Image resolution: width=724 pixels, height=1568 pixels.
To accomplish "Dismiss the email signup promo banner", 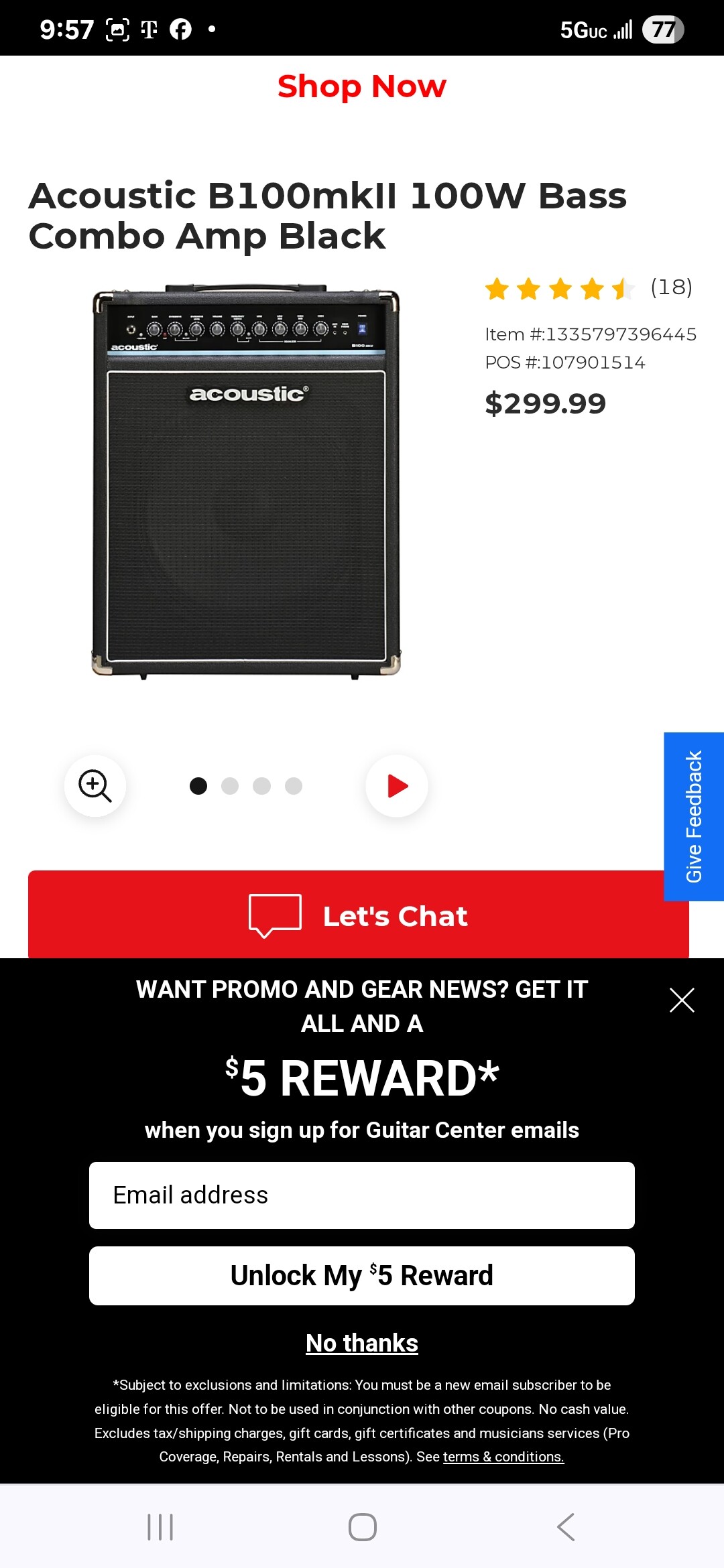I will (x=682, y=1000).
